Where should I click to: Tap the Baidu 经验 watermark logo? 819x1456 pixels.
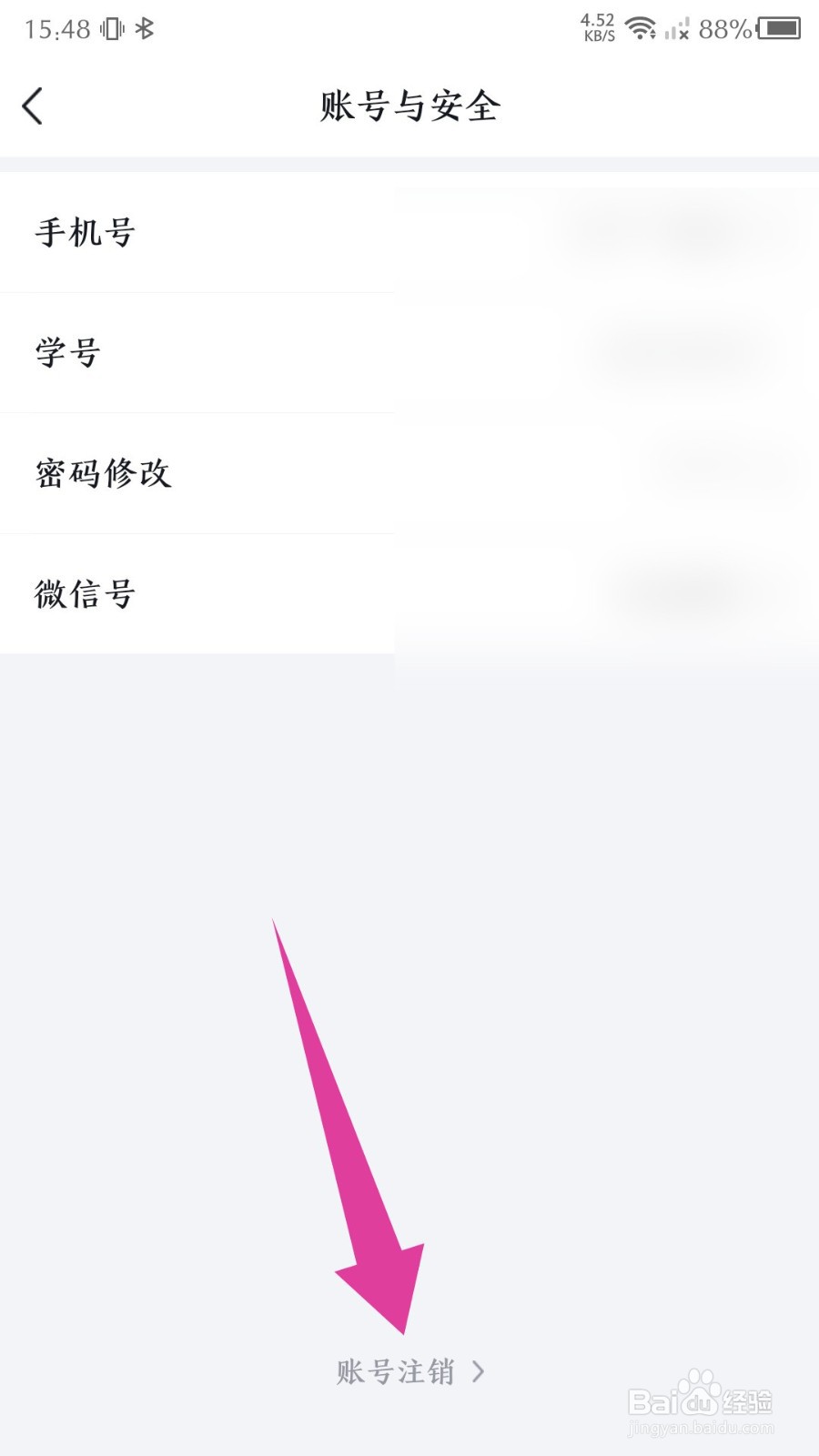click(701, 1401)
